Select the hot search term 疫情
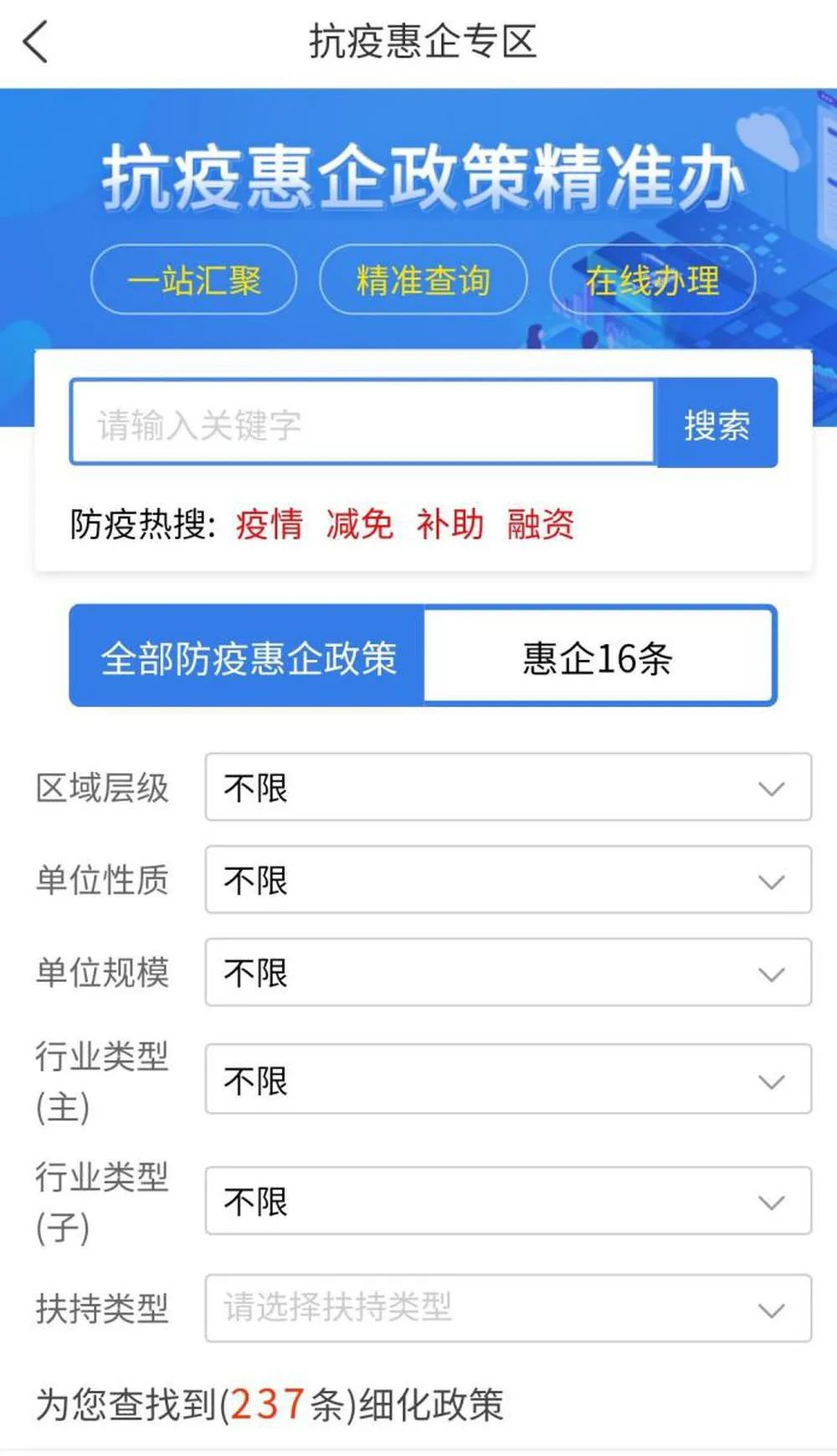Screen dimensions: 837x1456 (x=269, y=525)
